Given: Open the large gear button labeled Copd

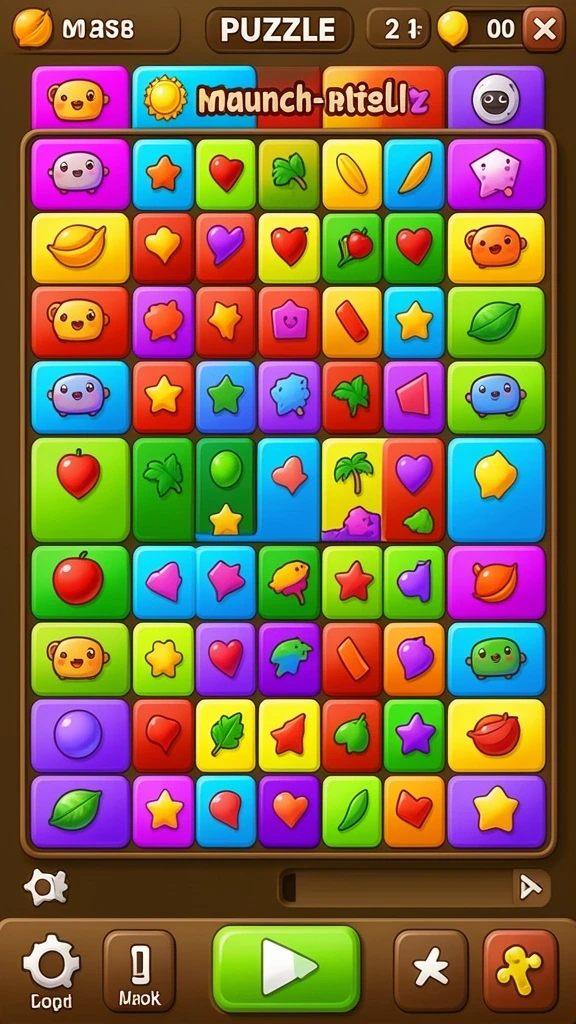Looking at the screenshot, I should (x=52, y=970).
